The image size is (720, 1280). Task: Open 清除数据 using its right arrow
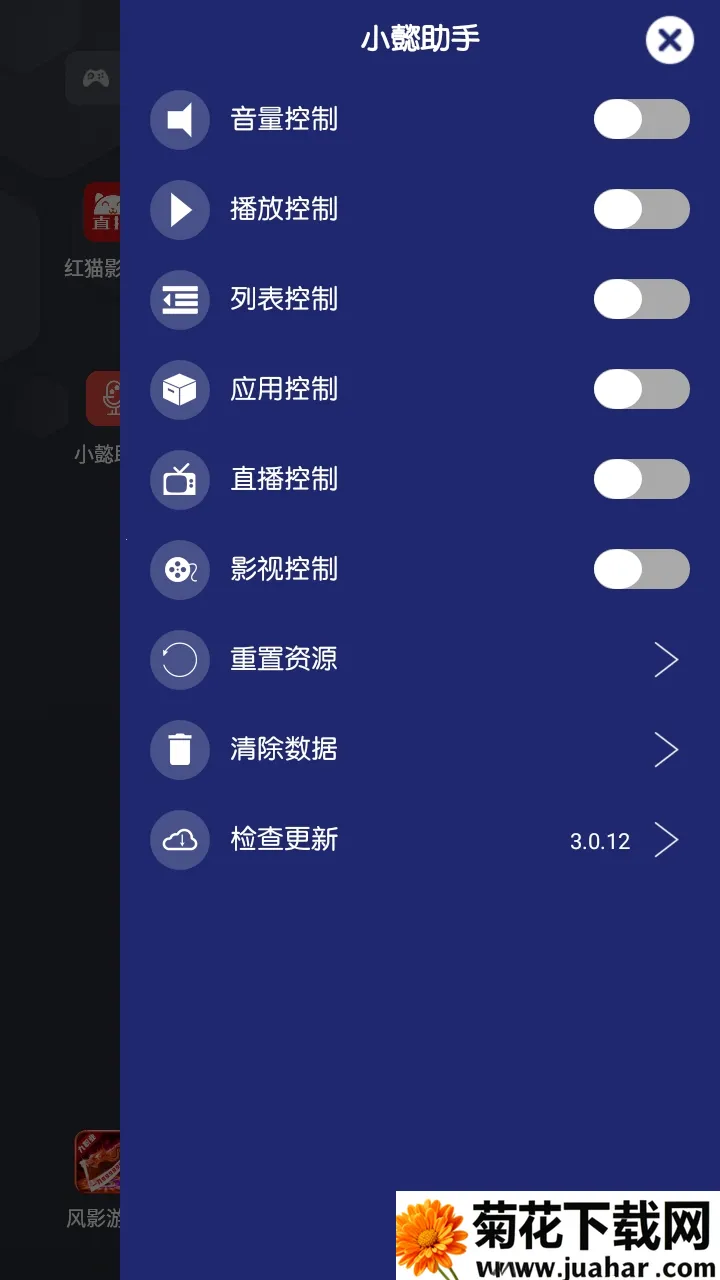tap(666, 750)
